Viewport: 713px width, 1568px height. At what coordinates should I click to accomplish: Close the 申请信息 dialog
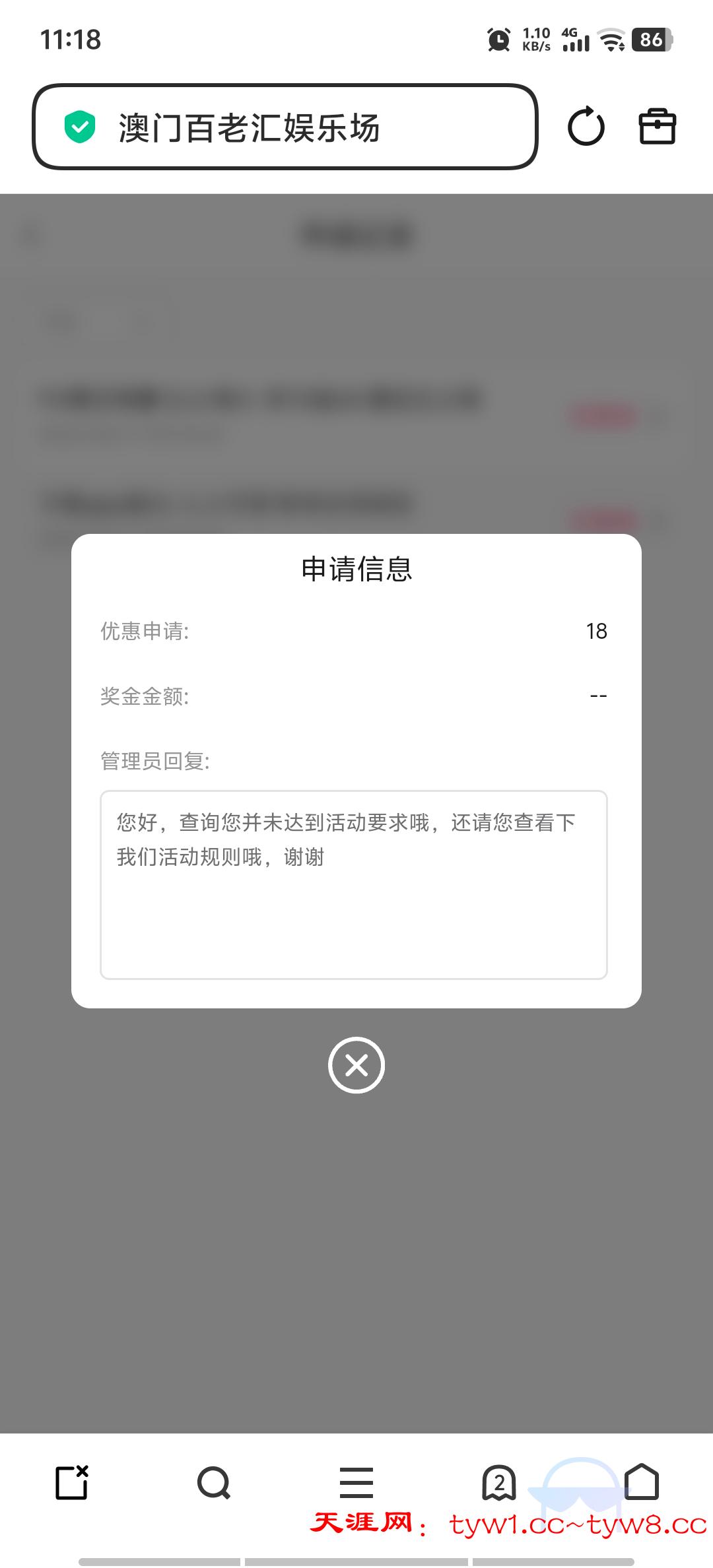356,1065
